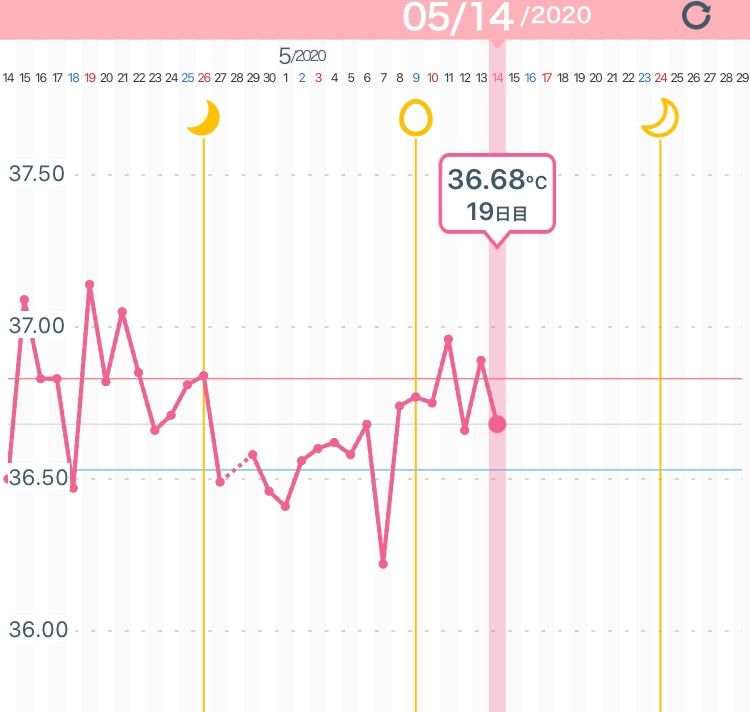
Task: Tap the outlined crescent moon on May 24
Action: (x=661, y=118)
